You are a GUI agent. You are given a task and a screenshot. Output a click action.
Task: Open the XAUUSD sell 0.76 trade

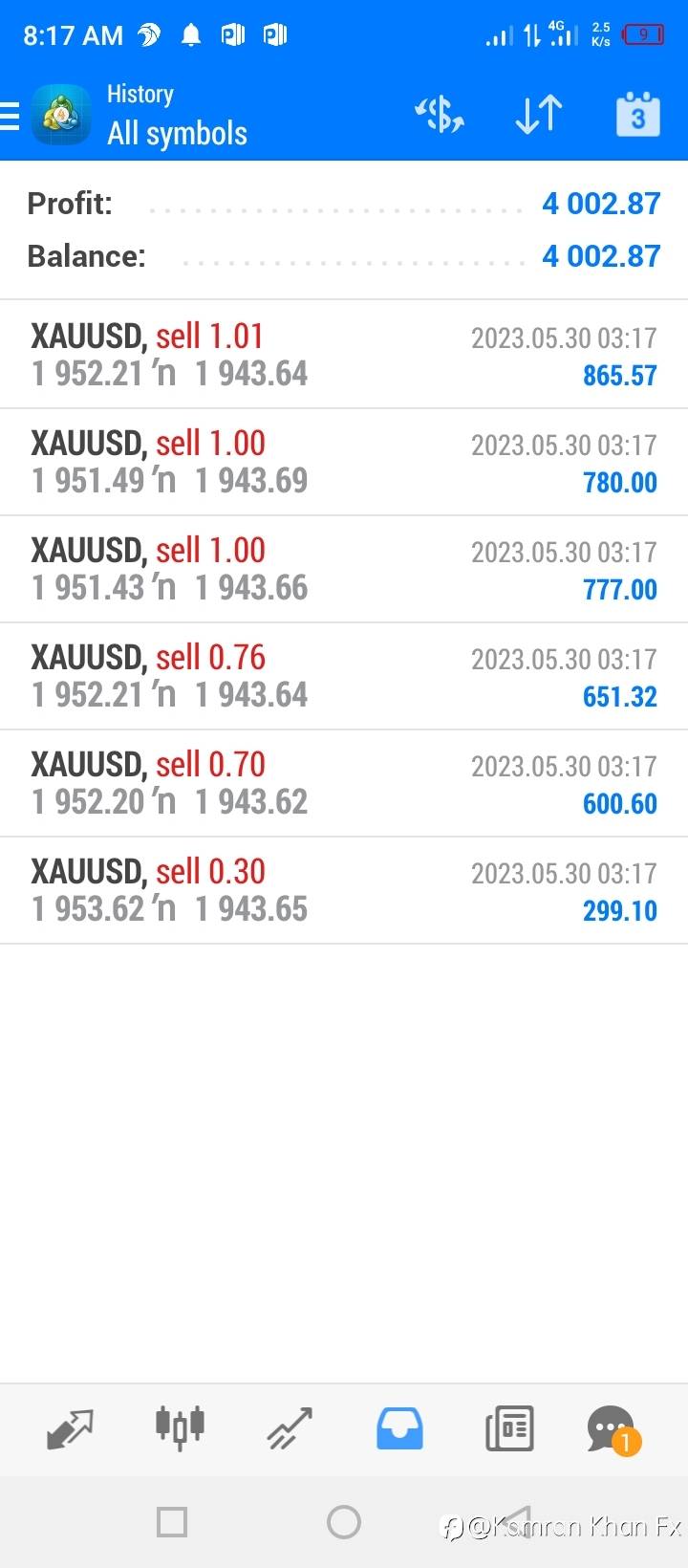click(344, 676)
